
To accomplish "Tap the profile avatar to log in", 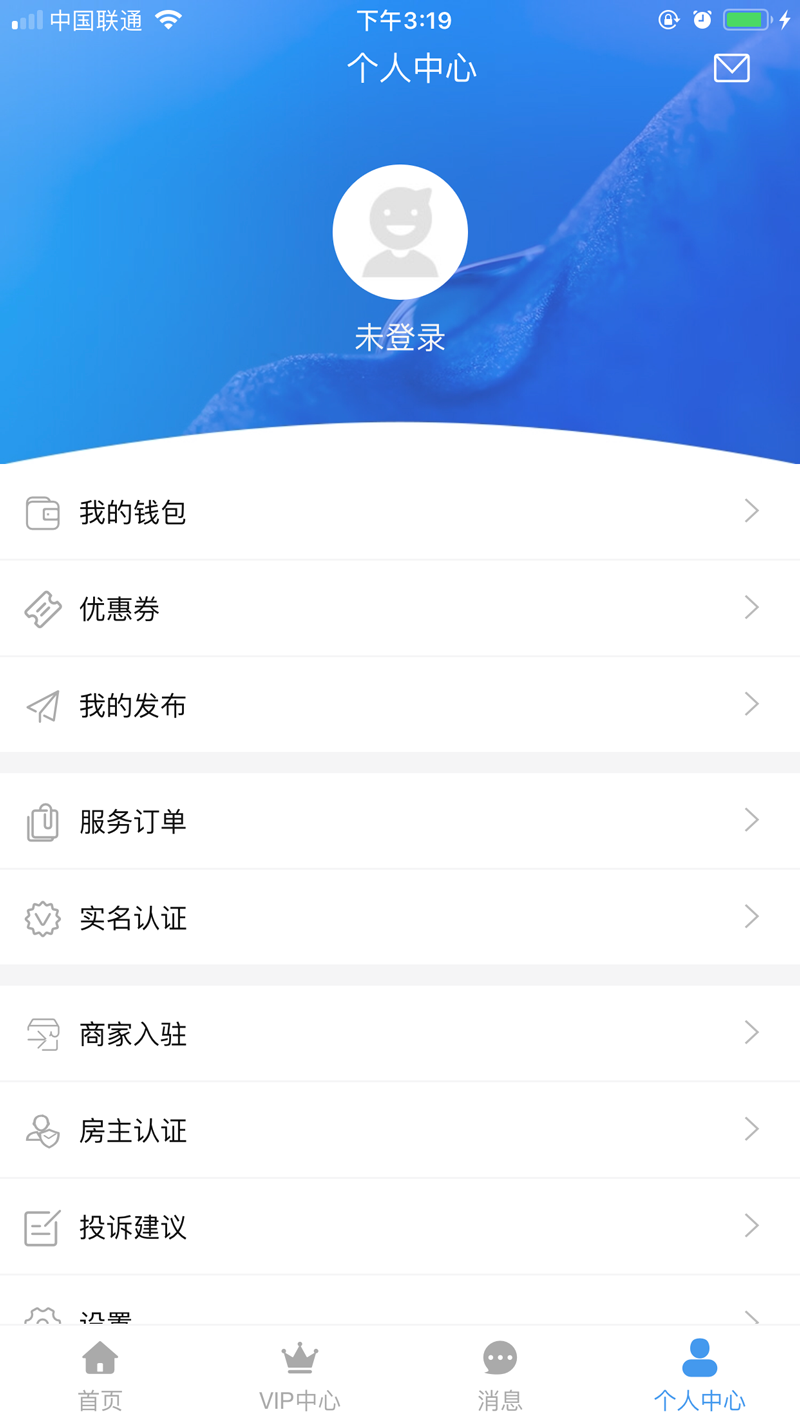I will click(400, 232).
